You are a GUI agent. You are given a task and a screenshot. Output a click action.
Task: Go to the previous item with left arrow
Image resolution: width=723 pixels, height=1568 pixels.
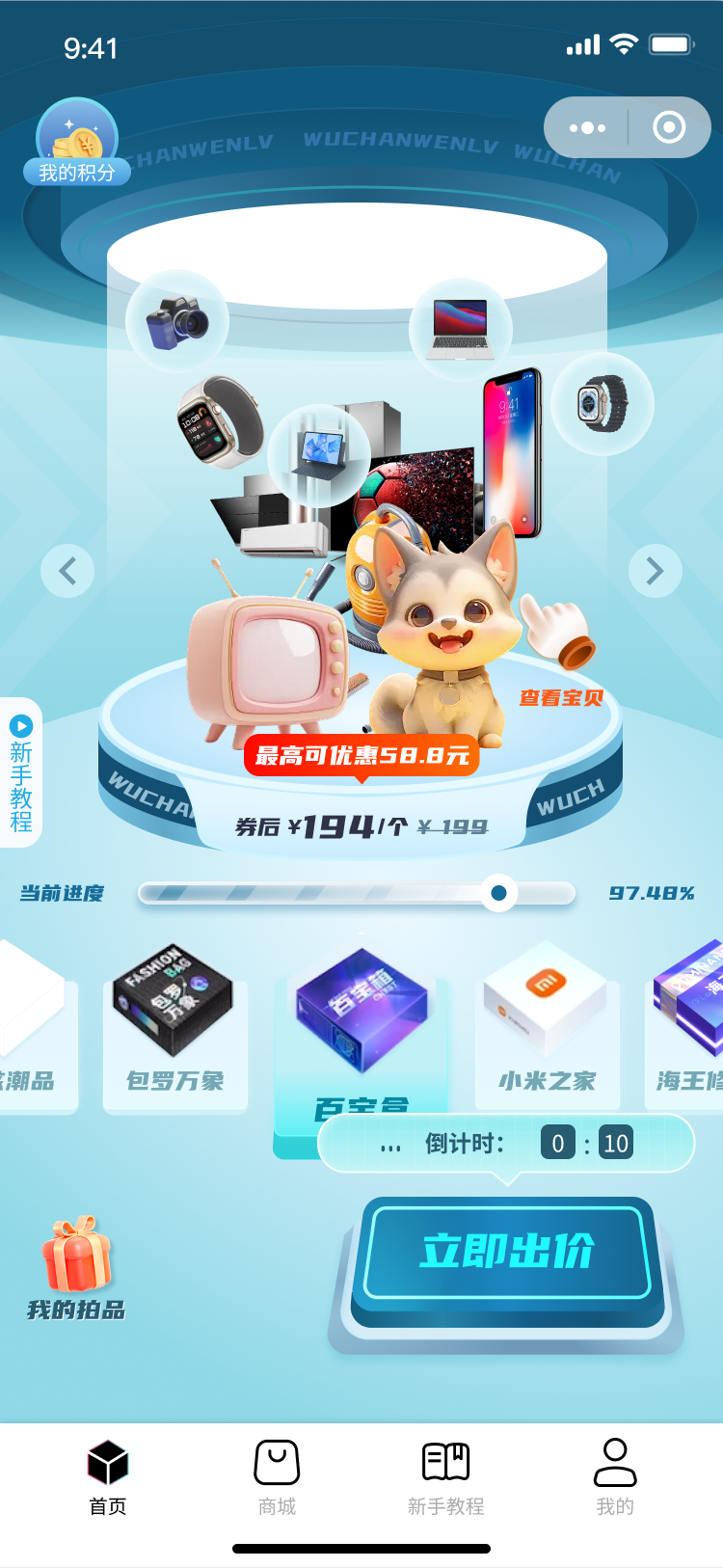pyautogui.click(x=67, y=571)
